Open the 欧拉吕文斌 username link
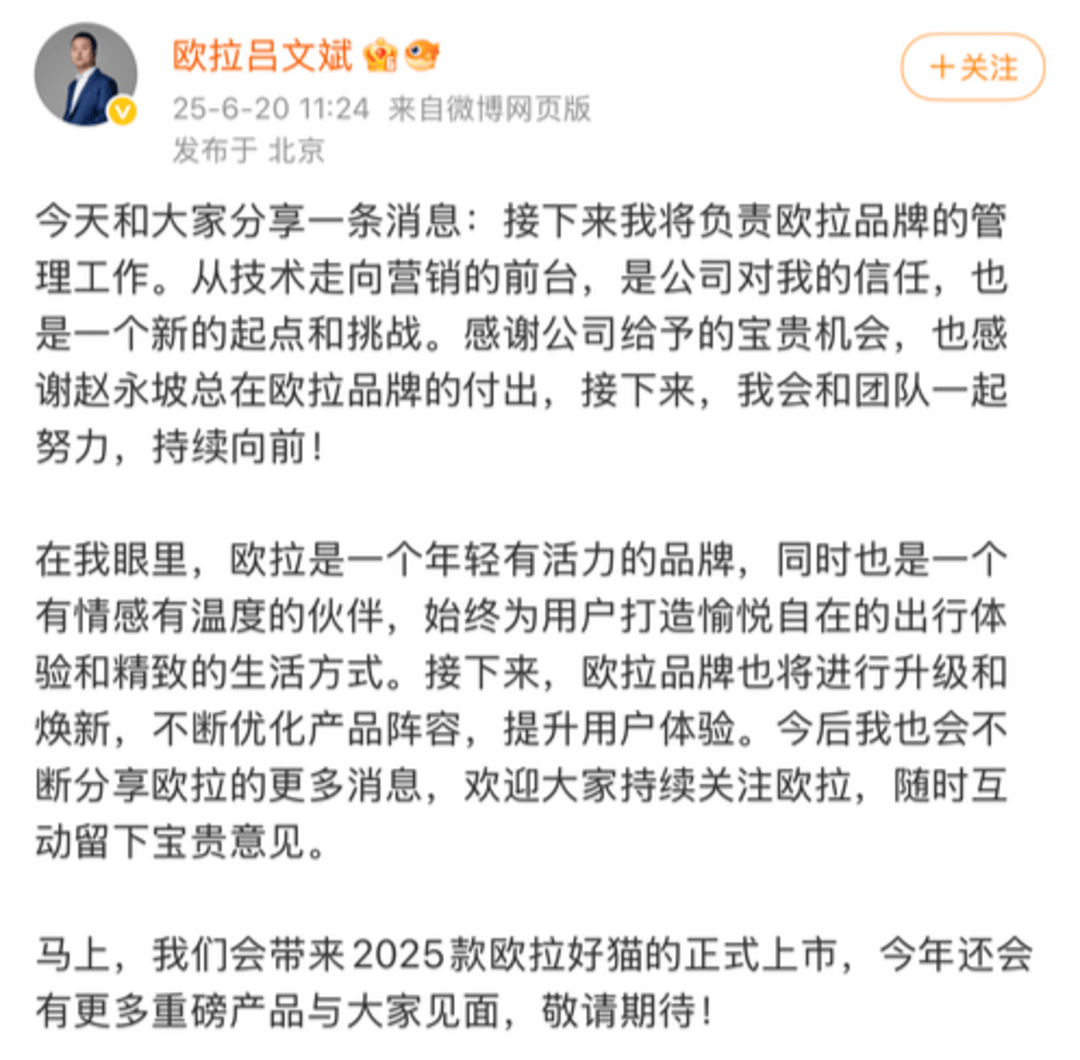Viewport: 1080px width, 1060px height. 263,57
